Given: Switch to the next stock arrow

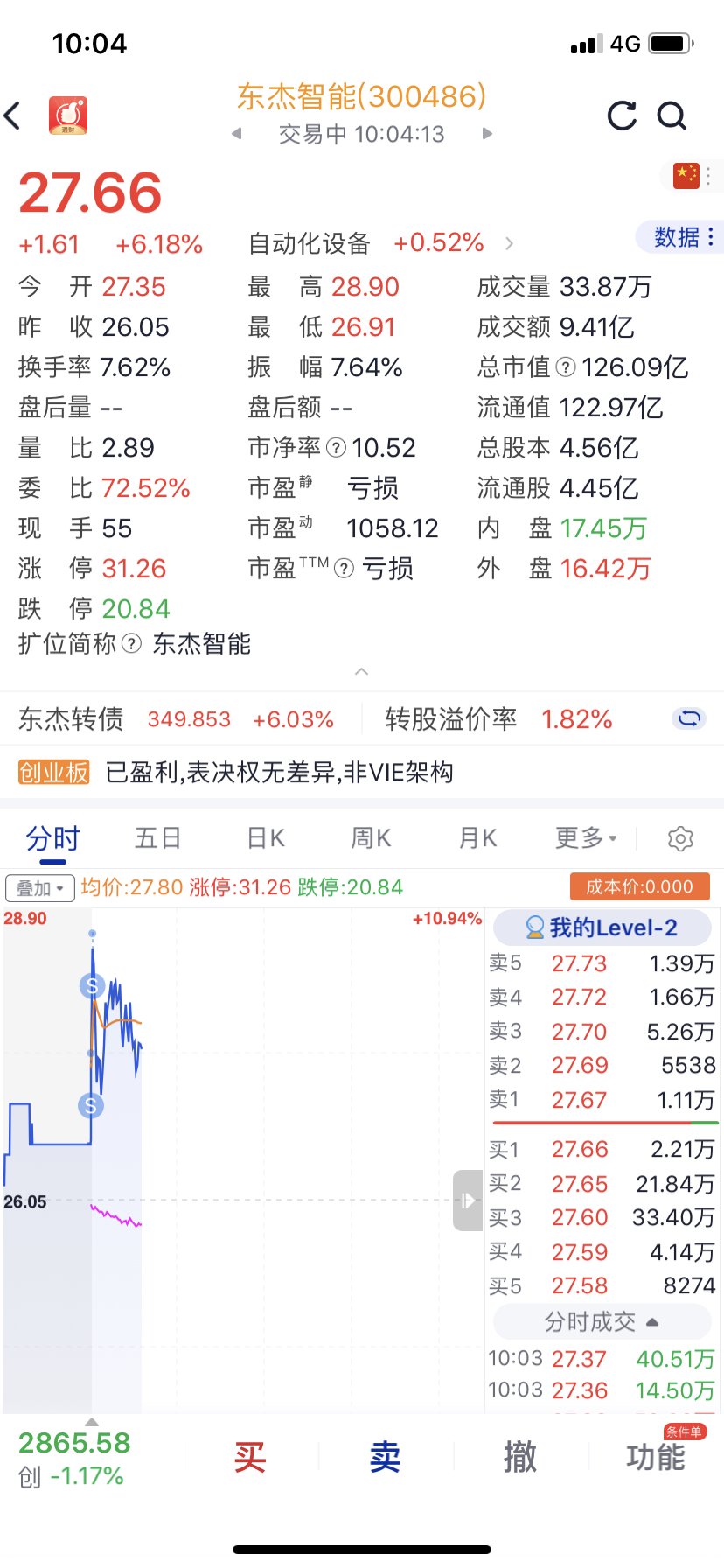Looking at the screenshot, I should (x=487, y=134).
